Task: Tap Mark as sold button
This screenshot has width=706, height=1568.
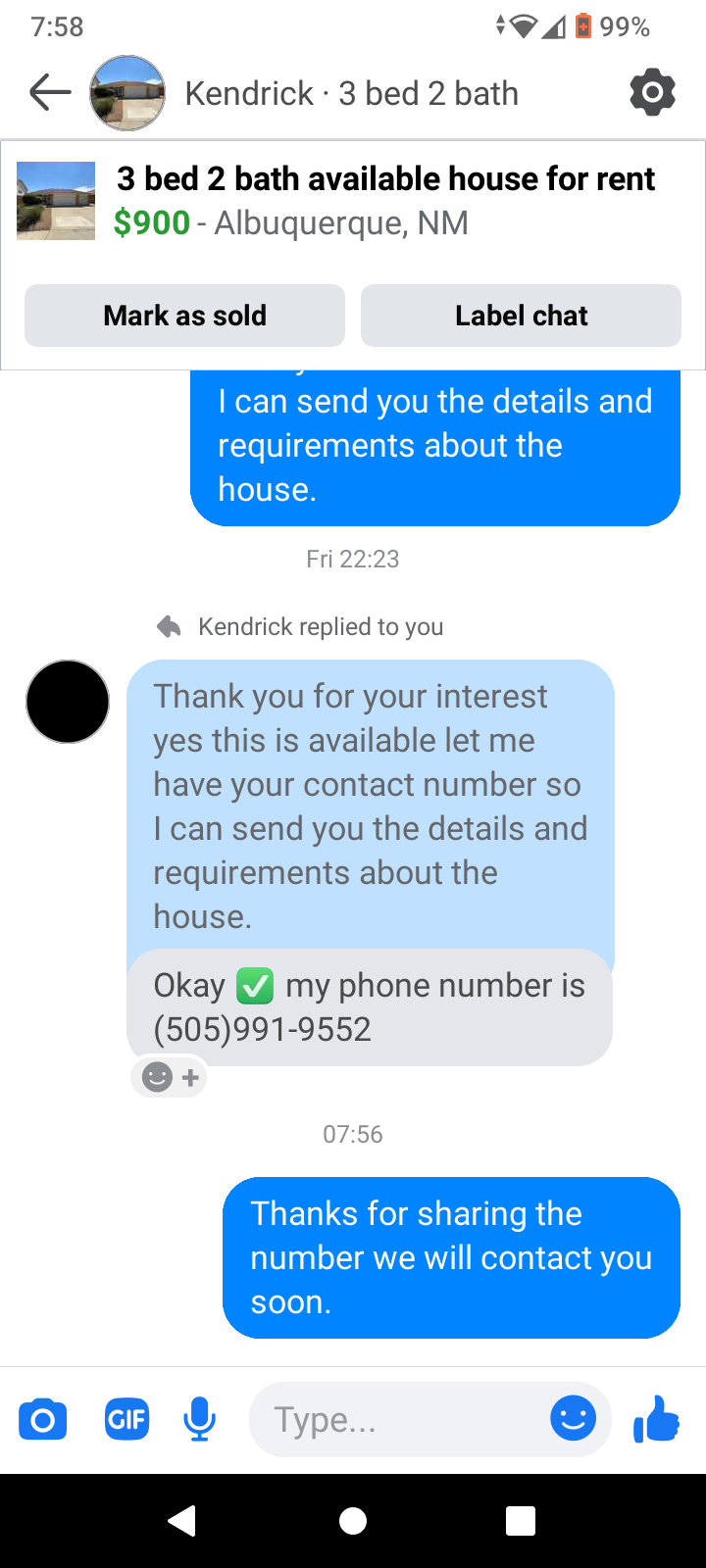Action: [x=184, y=316]
